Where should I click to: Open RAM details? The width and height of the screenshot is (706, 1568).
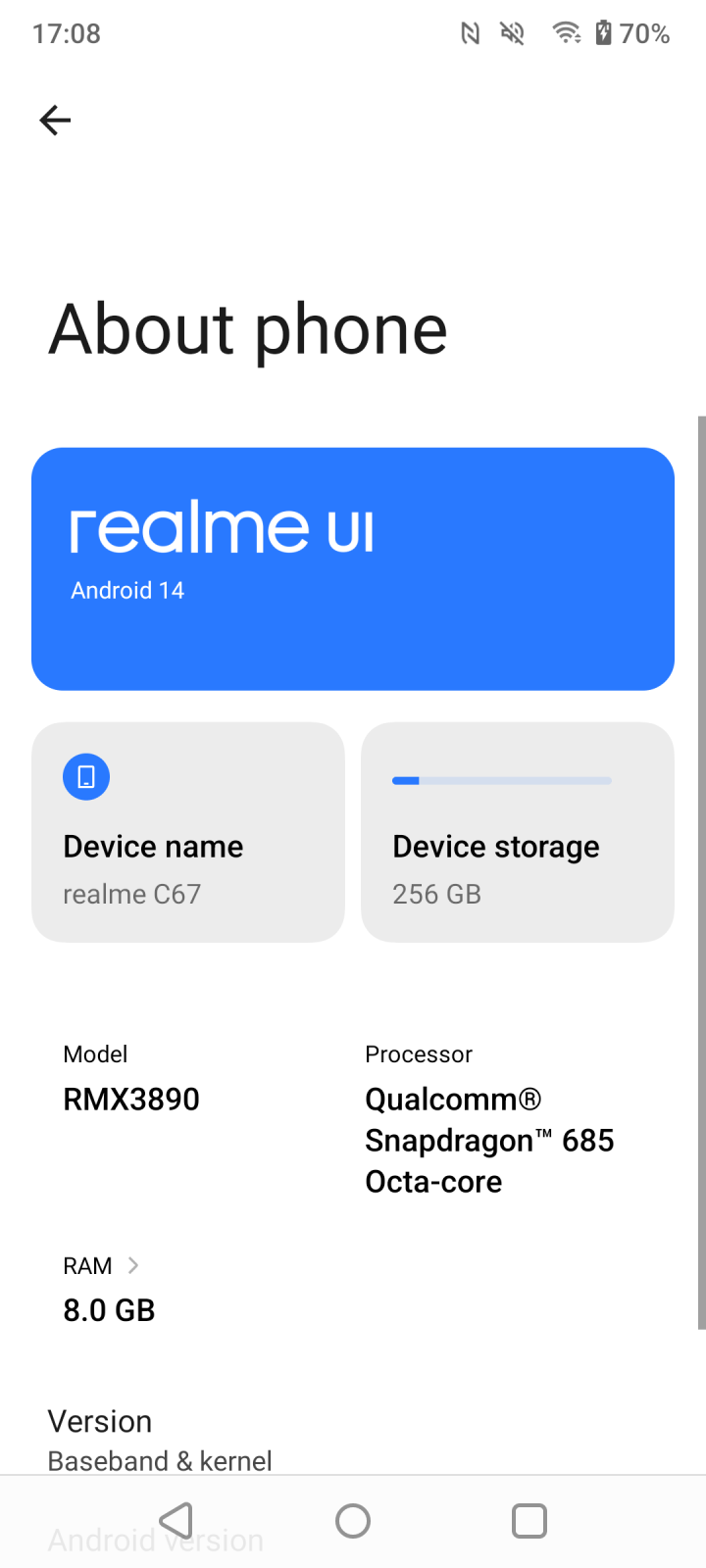pos(109,1289)
